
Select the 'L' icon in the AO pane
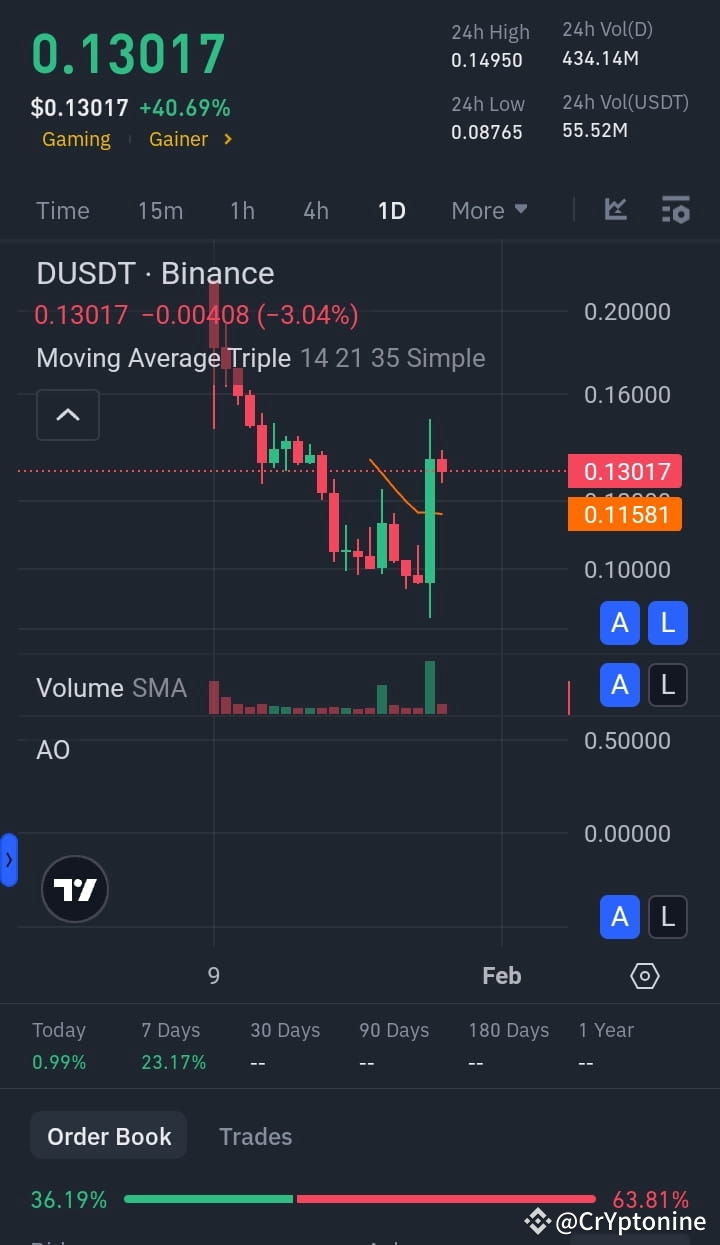coord(668,917)
